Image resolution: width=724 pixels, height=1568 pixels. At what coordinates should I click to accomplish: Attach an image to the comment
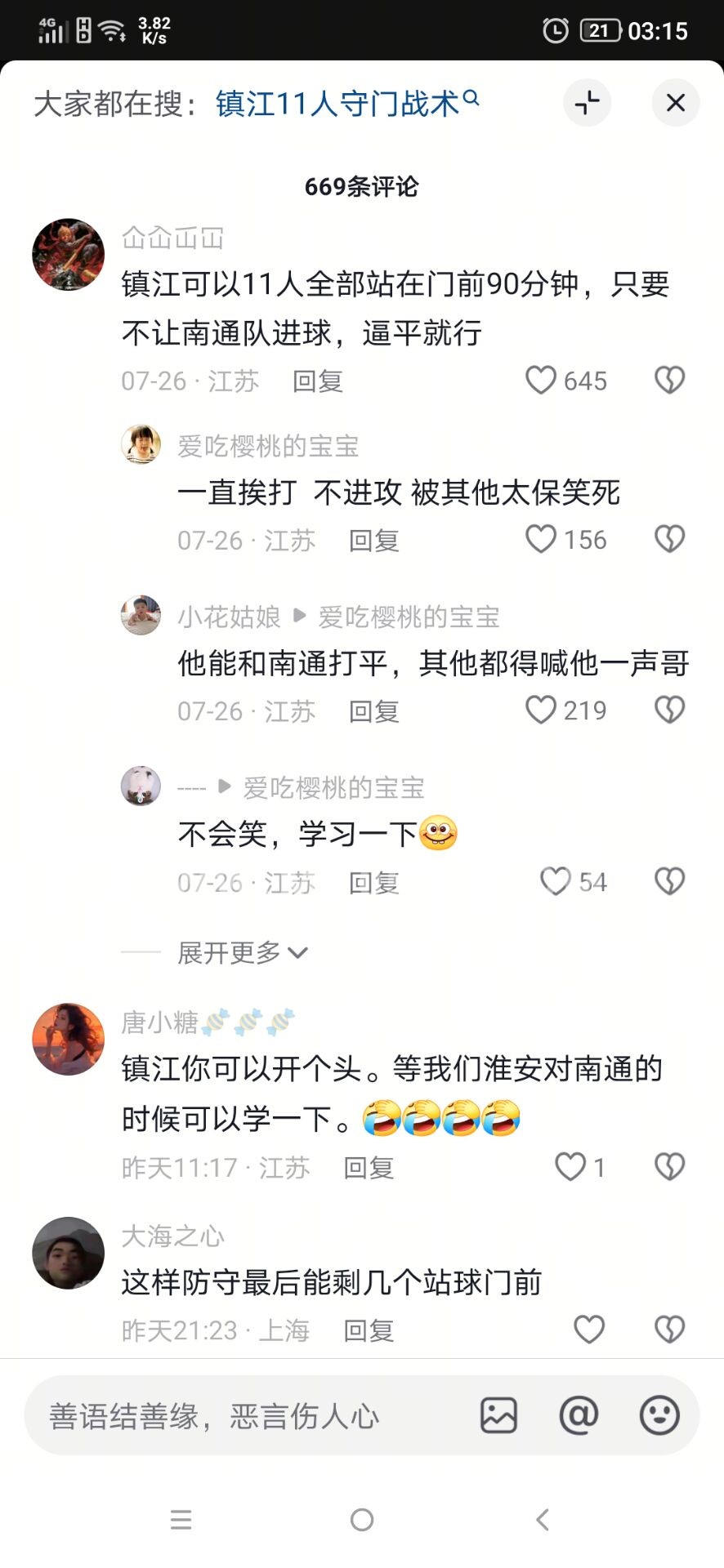498,1415
